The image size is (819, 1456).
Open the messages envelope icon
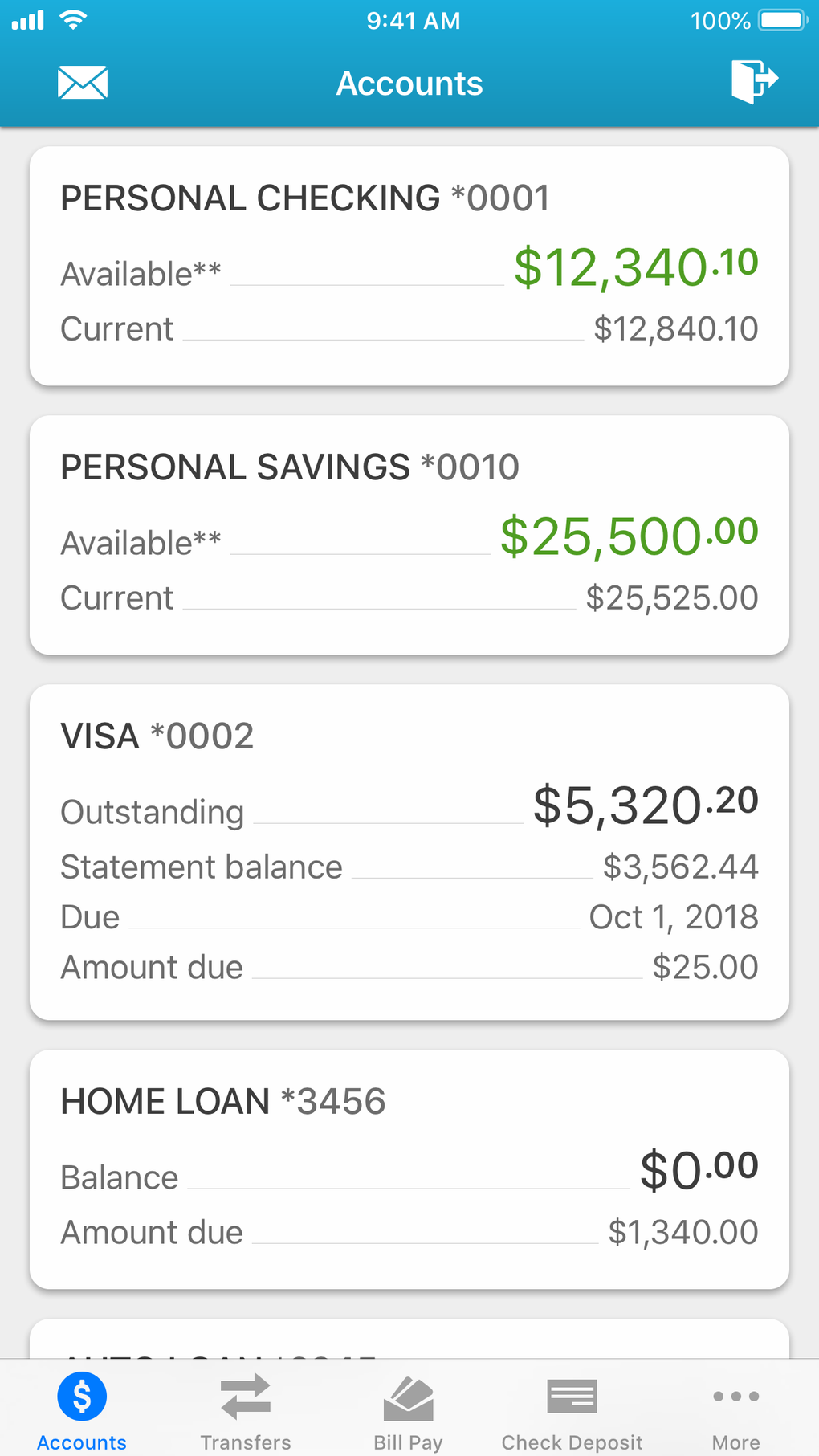pyautogui.click(x=82, y=83)
